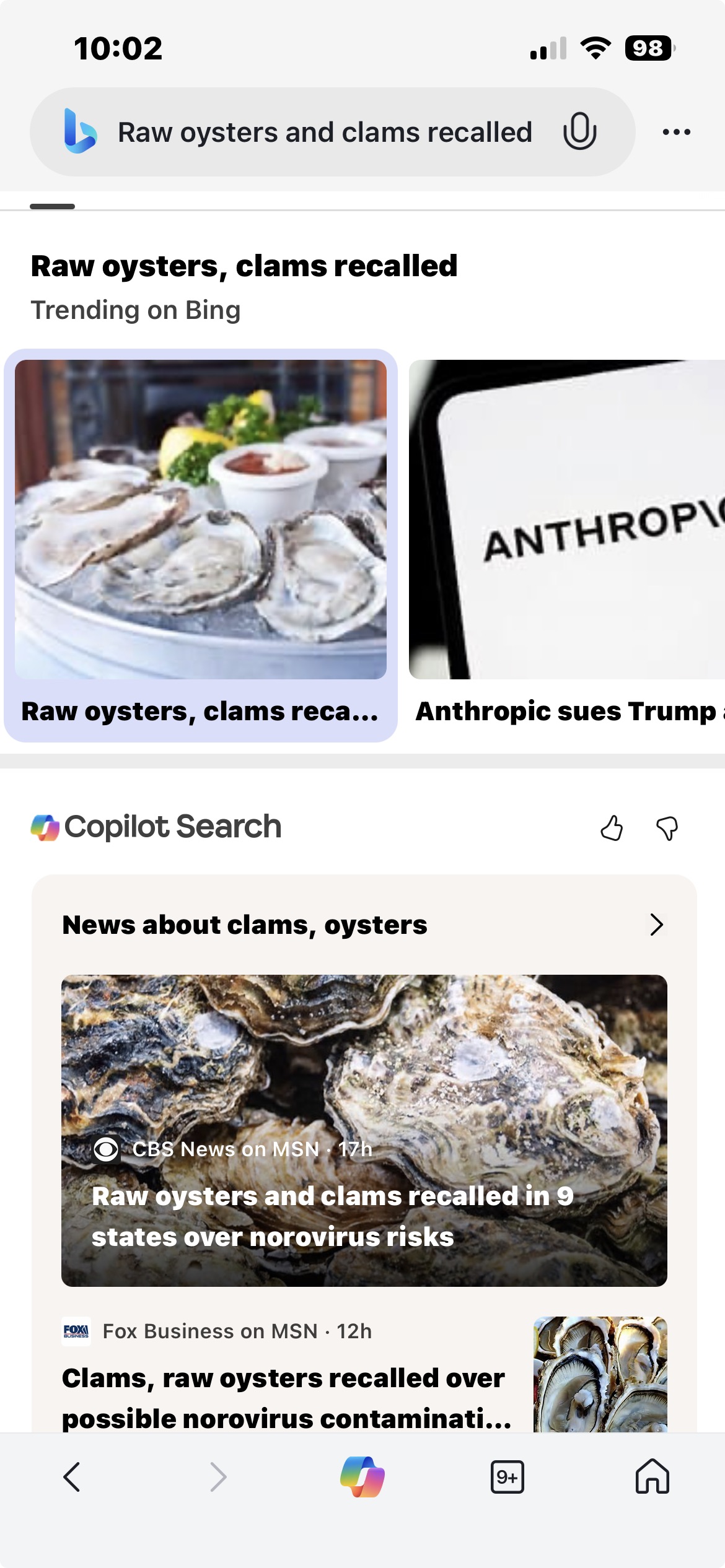This screenshot has height=1568, width=725.
Task: Open the three-dot overflow menu
Action: (676, 132)
